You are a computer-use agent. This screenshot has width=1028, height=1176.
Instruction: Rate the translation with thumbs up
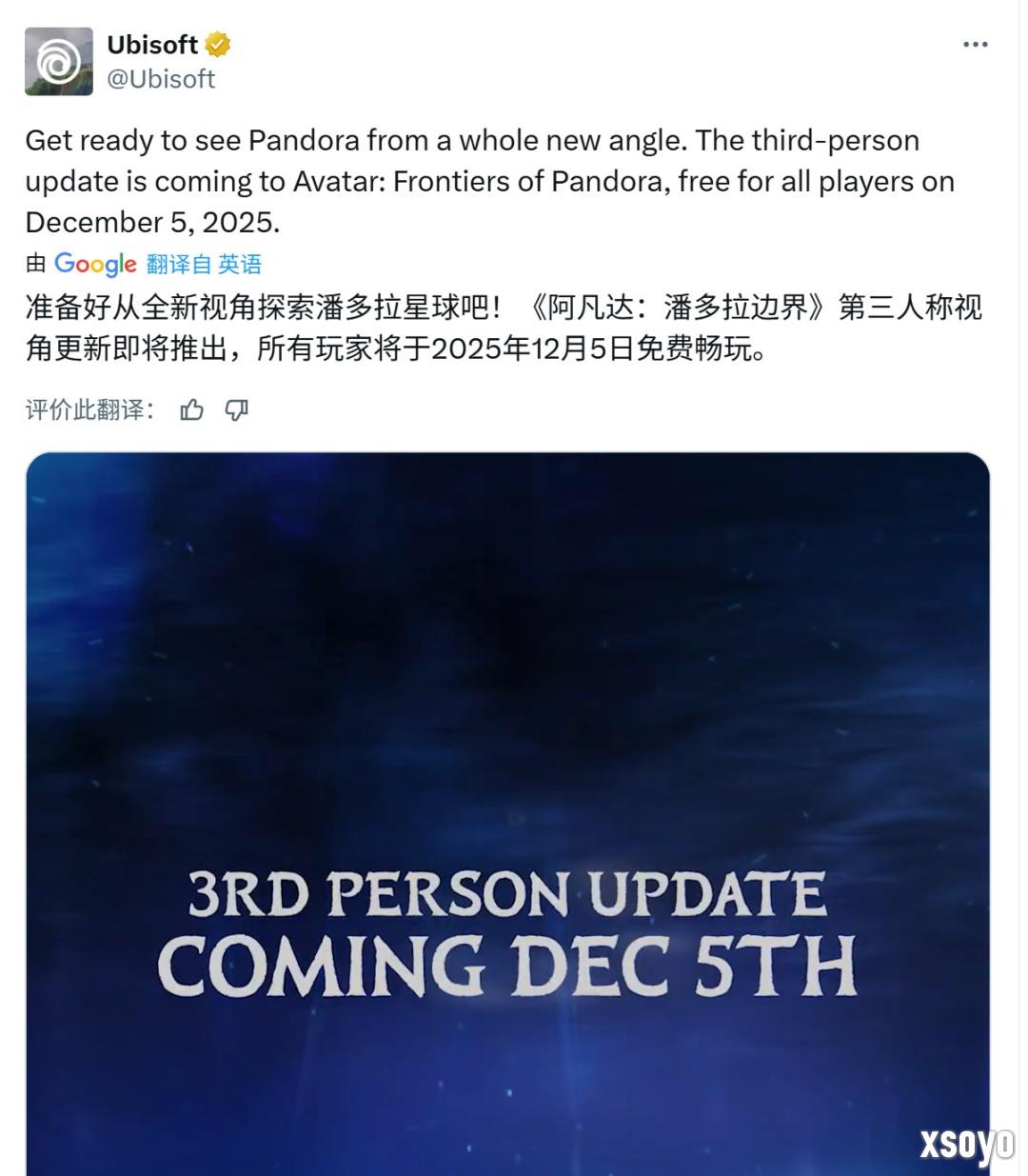[192, 410]
